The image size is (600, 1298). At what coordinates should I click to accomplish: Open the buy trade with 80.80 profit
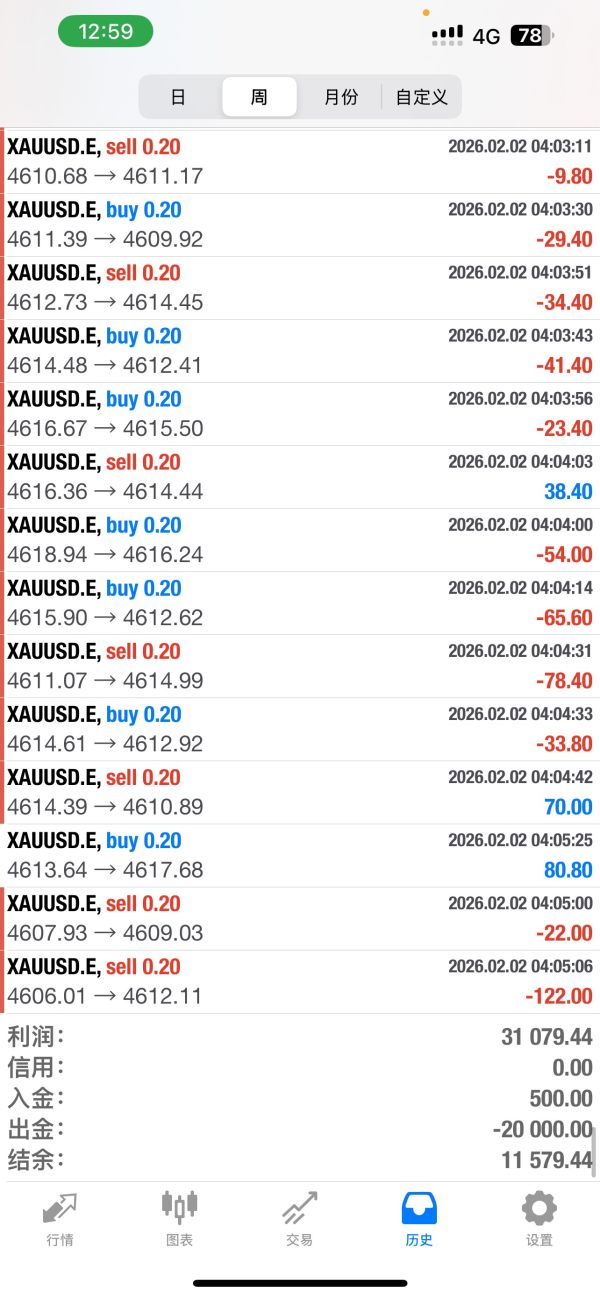point(300,856)
